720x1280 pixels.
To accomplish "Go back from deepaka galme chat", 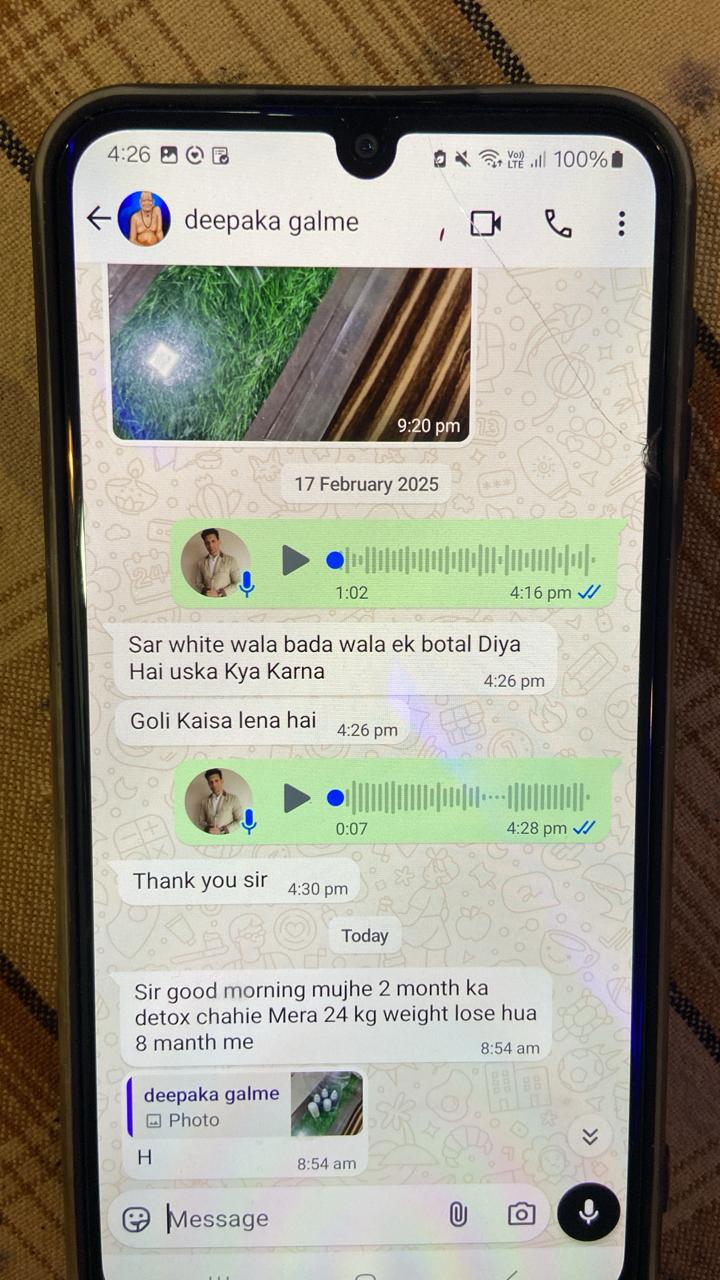I will point(98,219).
